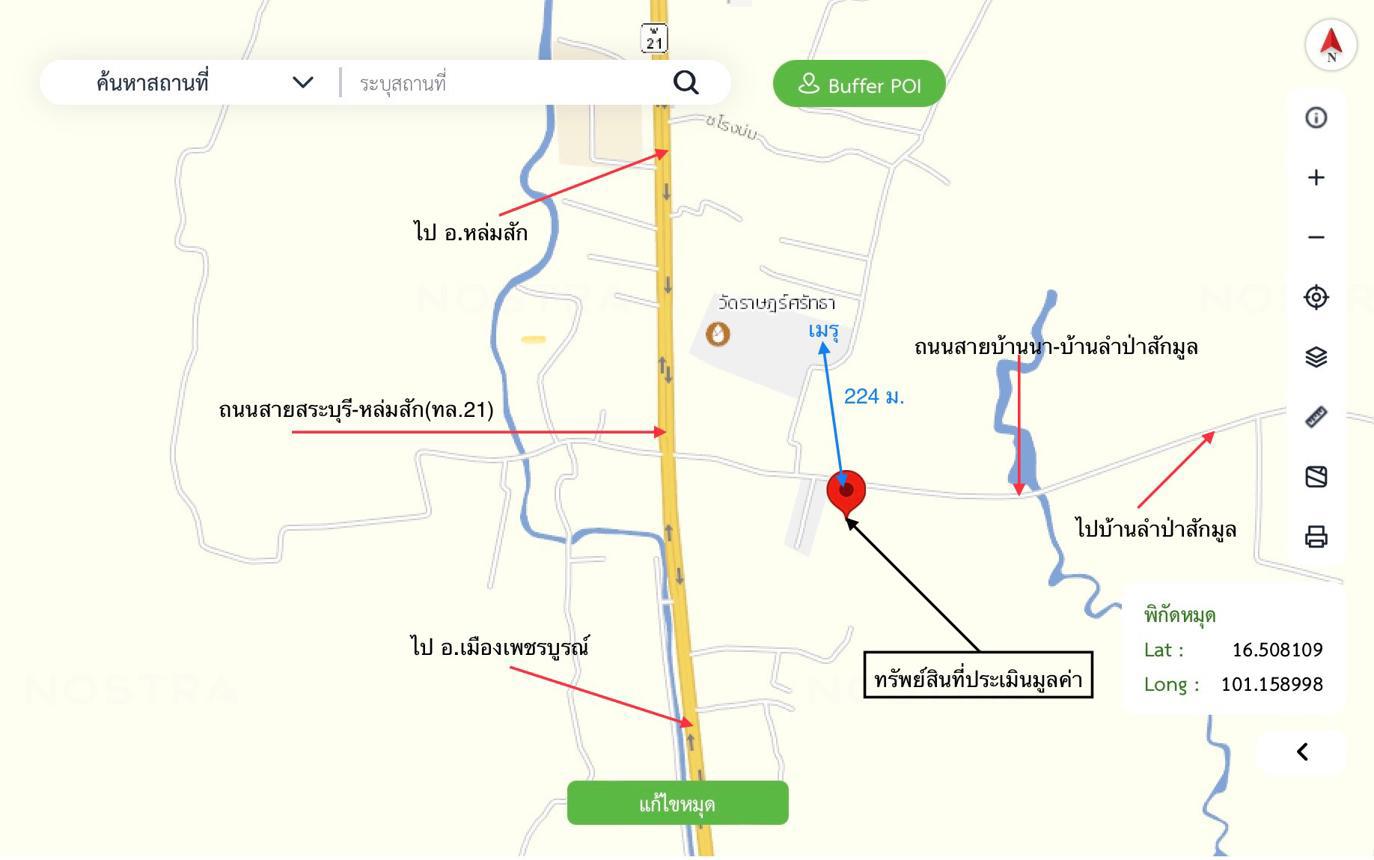Screen dimensions: 1374x860
Task: Tap the magnifier search icon
Action: tap(686, 83)
